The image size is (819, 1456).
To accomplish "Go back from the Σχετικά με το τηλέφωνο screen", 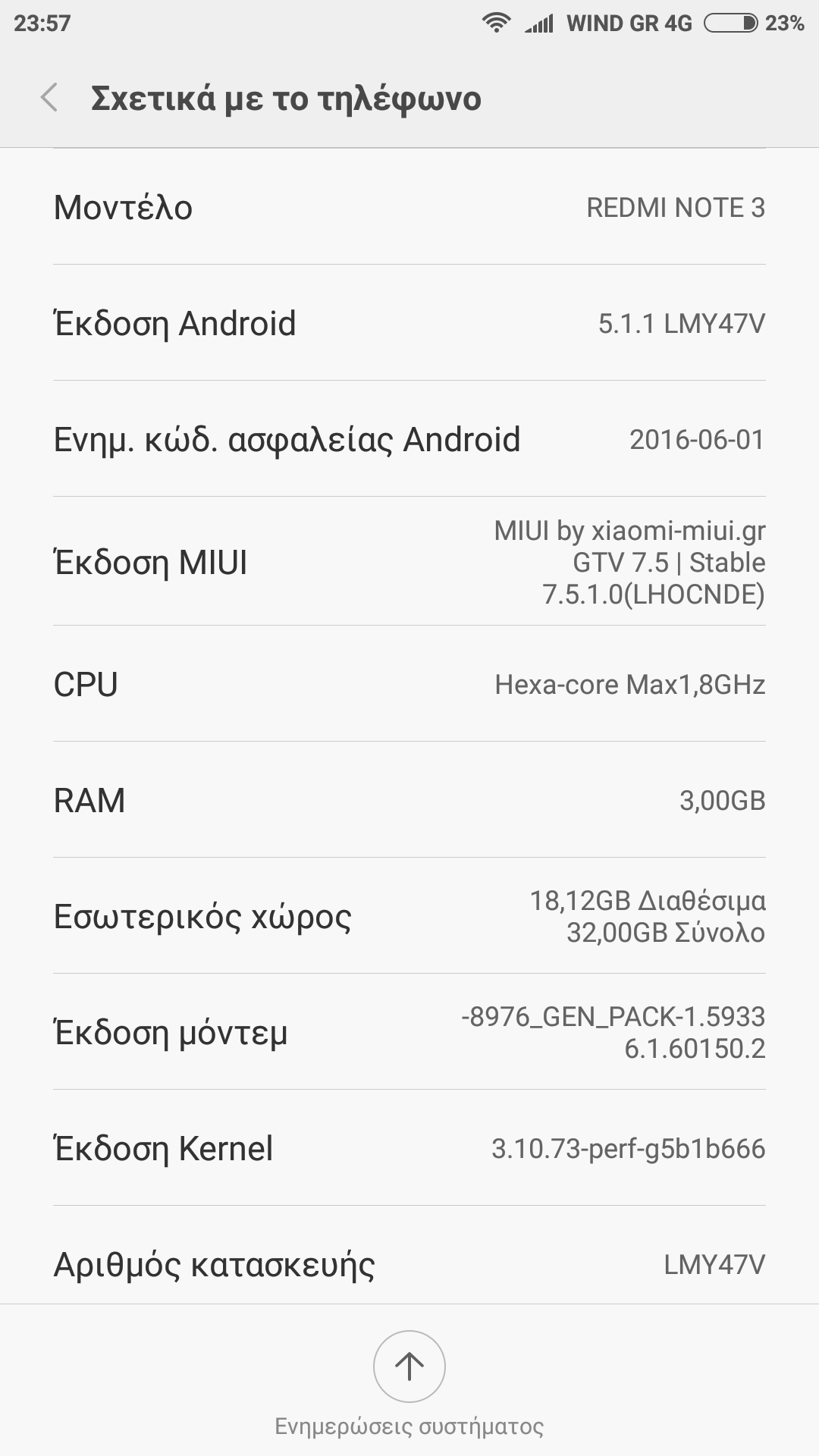I will tap(50, 99).
